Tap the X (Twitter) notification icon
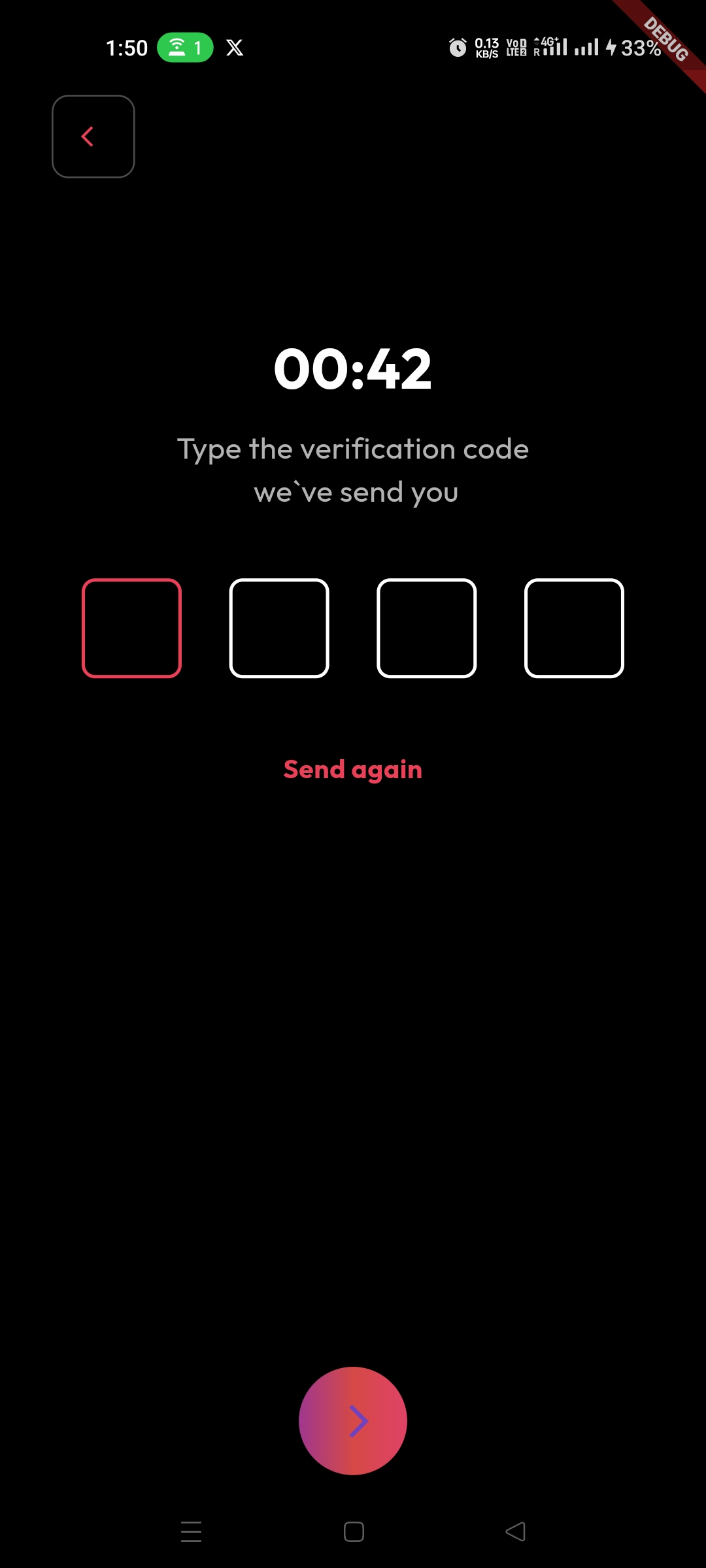 pos(234,47)
